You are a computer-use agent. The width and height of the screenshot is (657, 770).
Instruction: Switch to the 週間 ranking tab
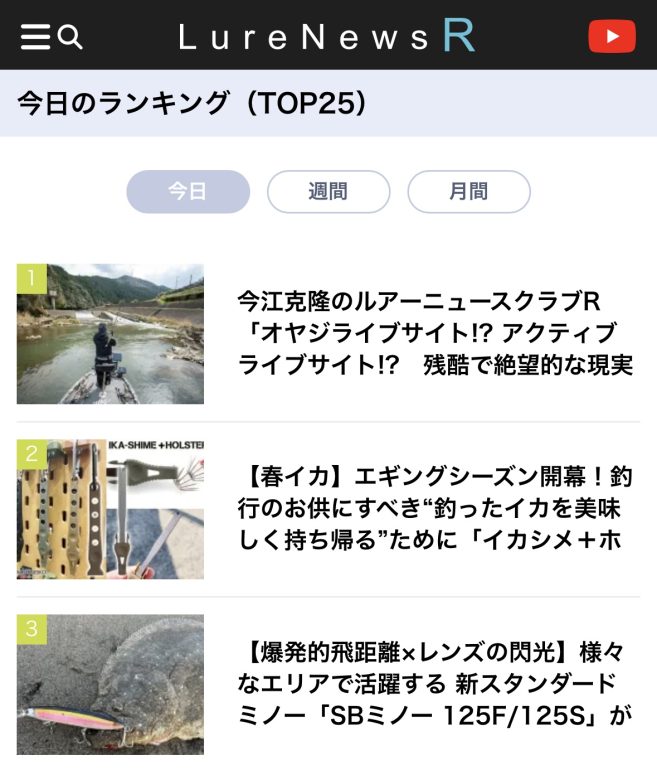click(328, 192)
